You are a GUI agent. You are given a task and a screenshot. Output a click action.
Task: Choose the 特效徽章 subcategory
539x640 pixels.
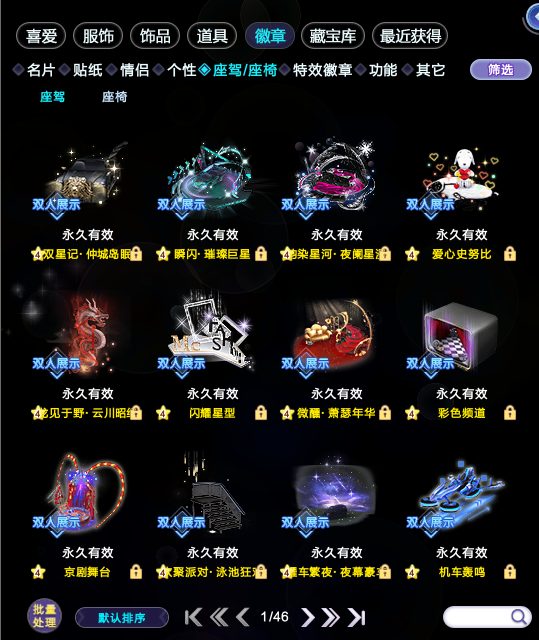click(322, 70)
